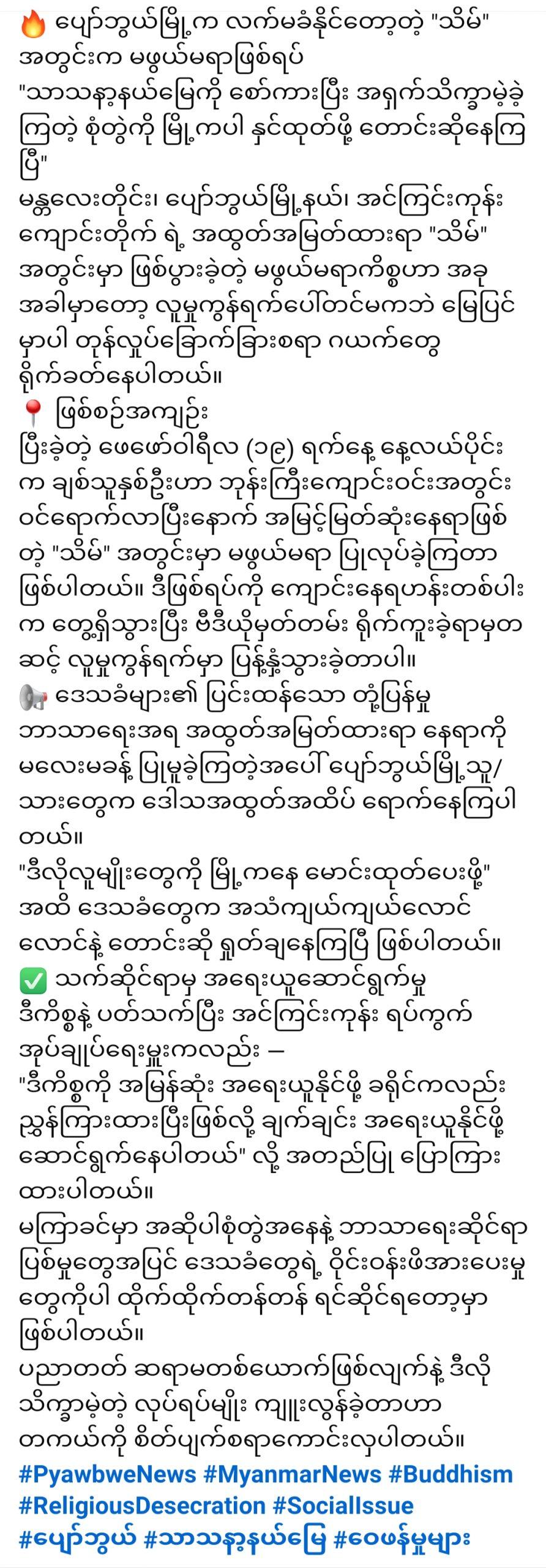Tap the #MyanmarNews hashtag link
The height and width of the screenshot is (1568, 546).
point(292,1475)
